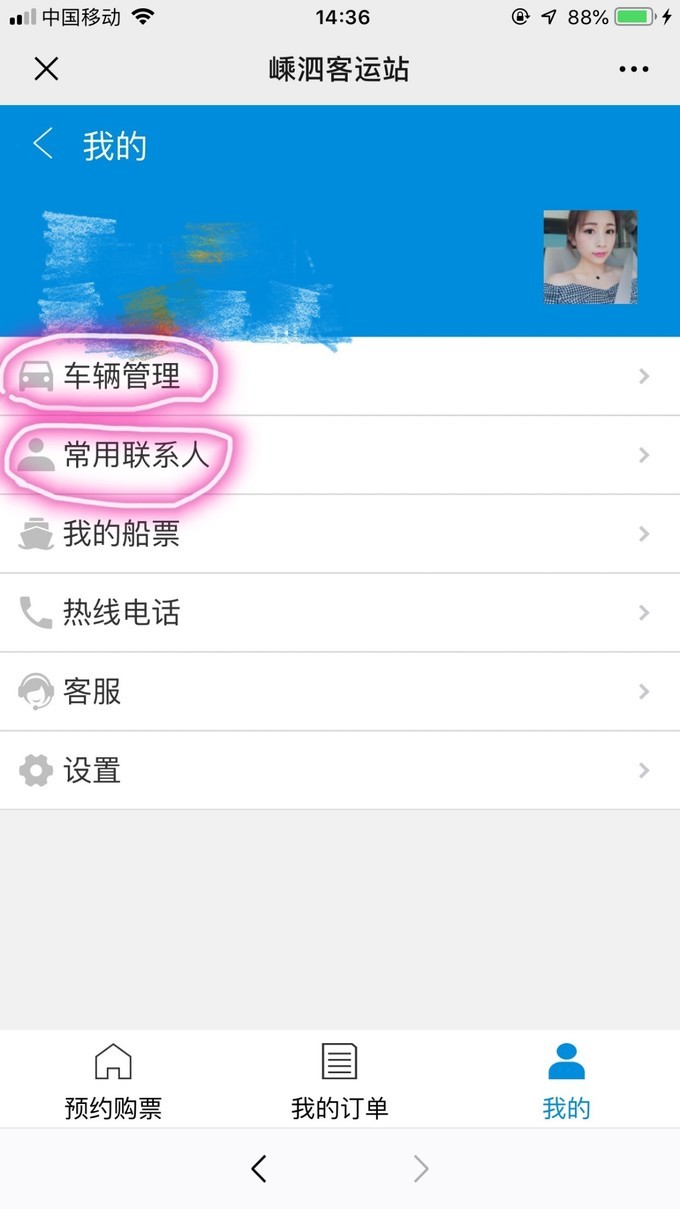Go back from the 我的 page

43,145
